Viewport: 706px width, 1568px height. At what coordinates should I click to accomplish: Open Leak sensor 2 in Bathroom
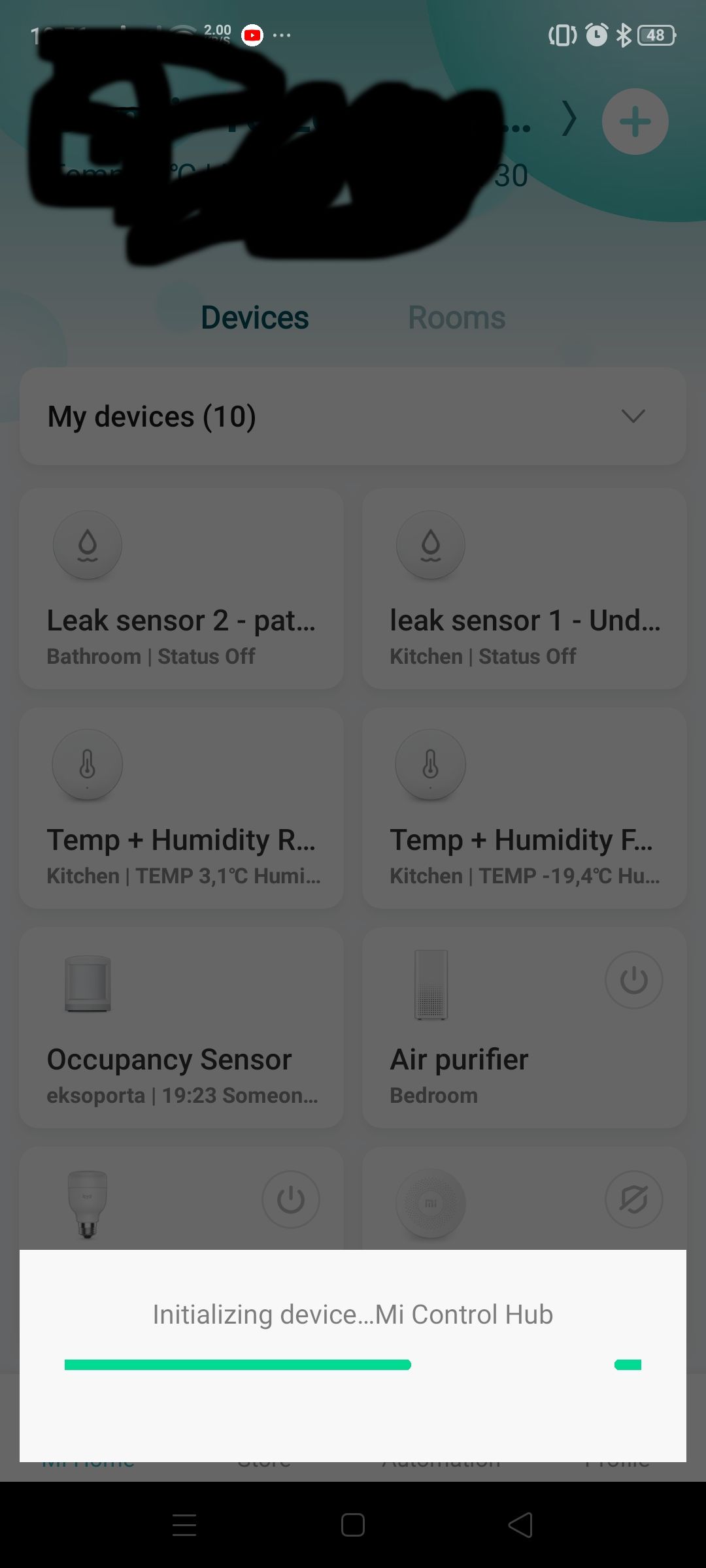point(181,588)
